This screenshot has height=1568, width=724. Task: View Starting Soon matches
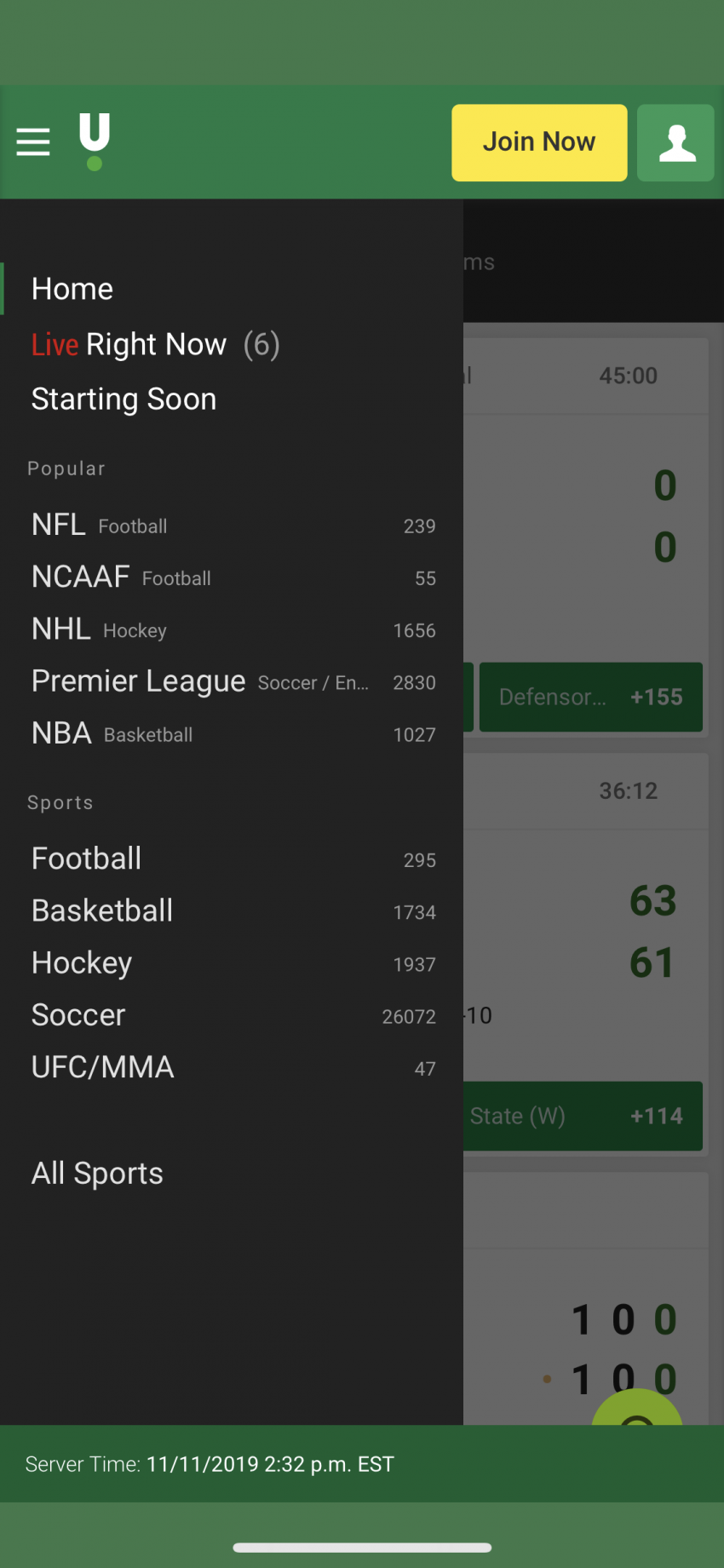124,399
